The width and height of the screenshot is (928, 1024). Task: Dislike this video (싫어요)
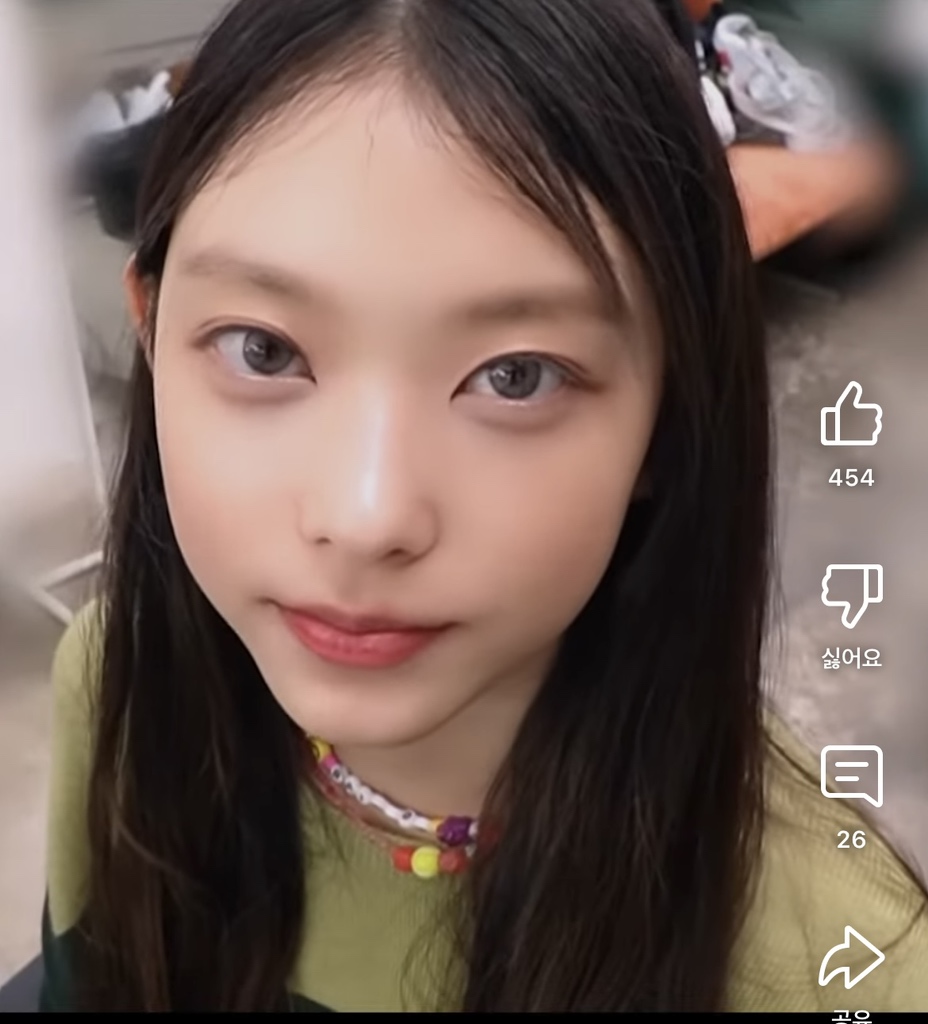(x=851, y=595)
